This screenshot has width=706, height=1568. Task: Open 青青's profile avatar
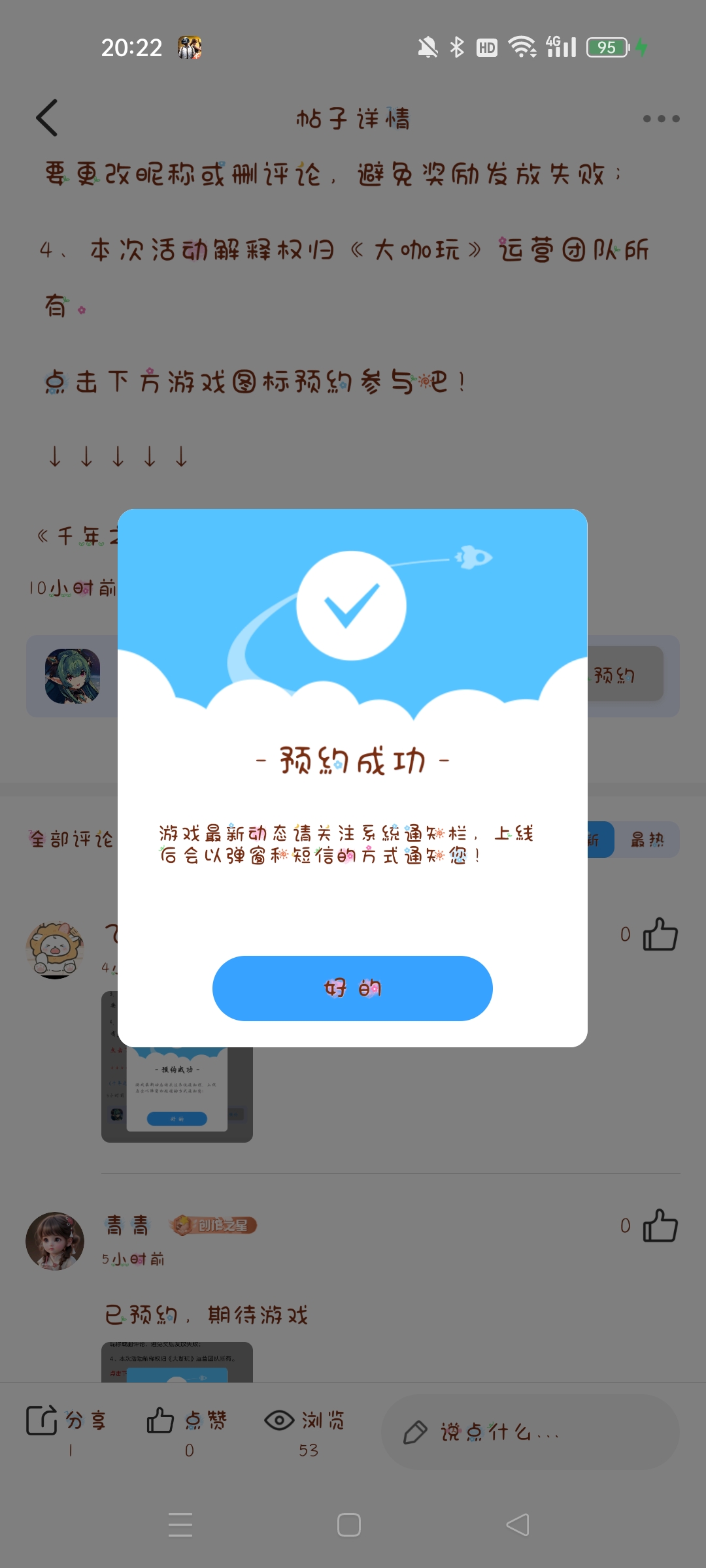(x=55, y=1241)
